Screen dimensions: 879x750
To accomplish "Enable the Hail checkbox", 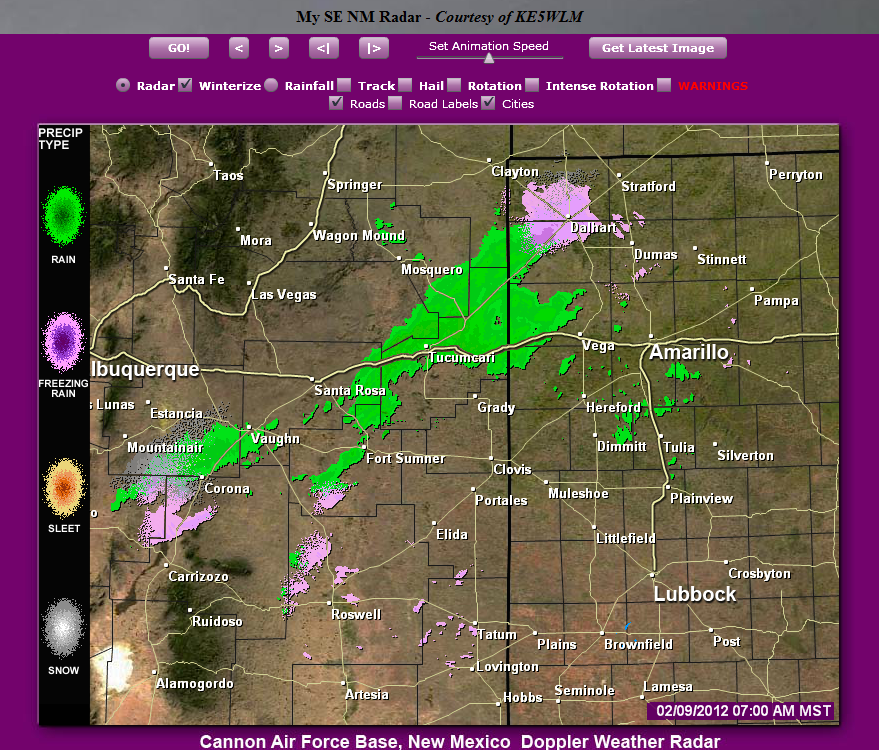I will pyautogui.click(x=405, y=85).
